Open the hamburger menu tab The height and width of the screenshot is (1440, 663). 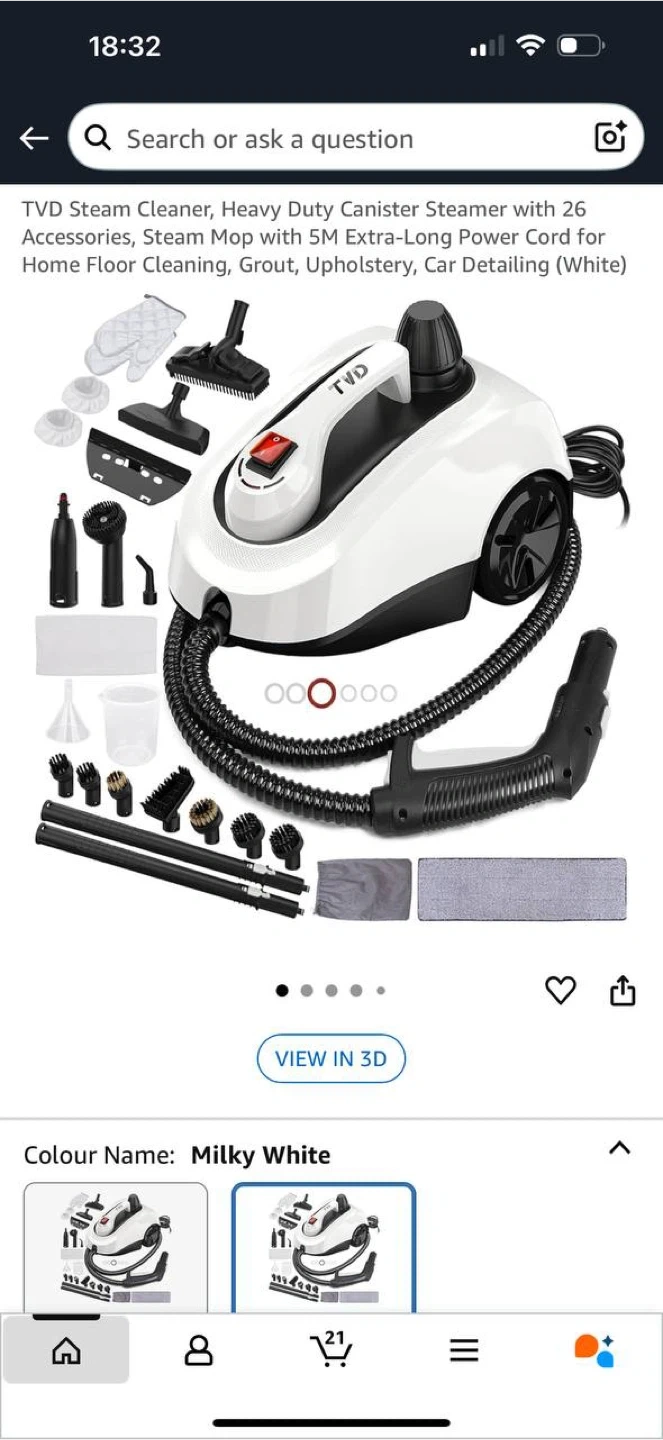coord(463,1351)
